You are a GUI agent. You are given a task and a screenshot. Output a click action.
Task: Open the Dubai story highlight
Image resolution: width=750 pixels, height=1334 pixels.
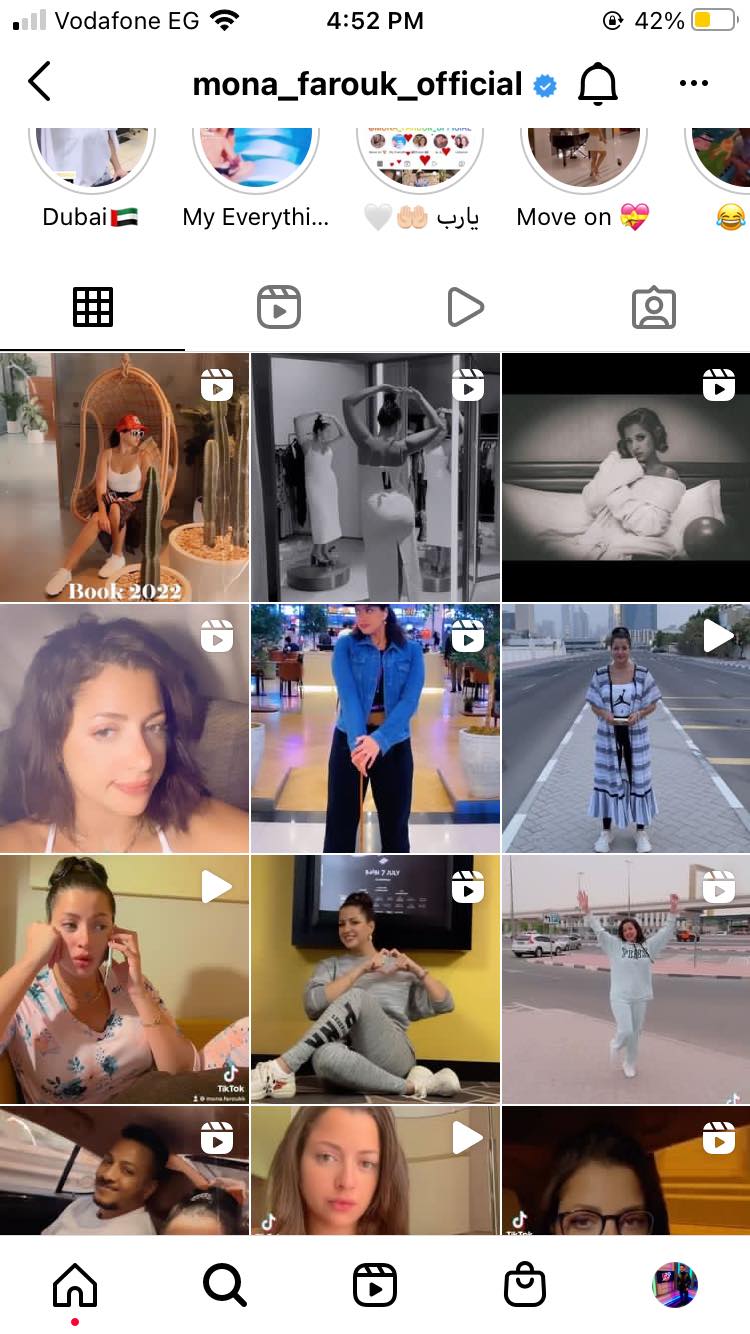click(x=91, y=160)
